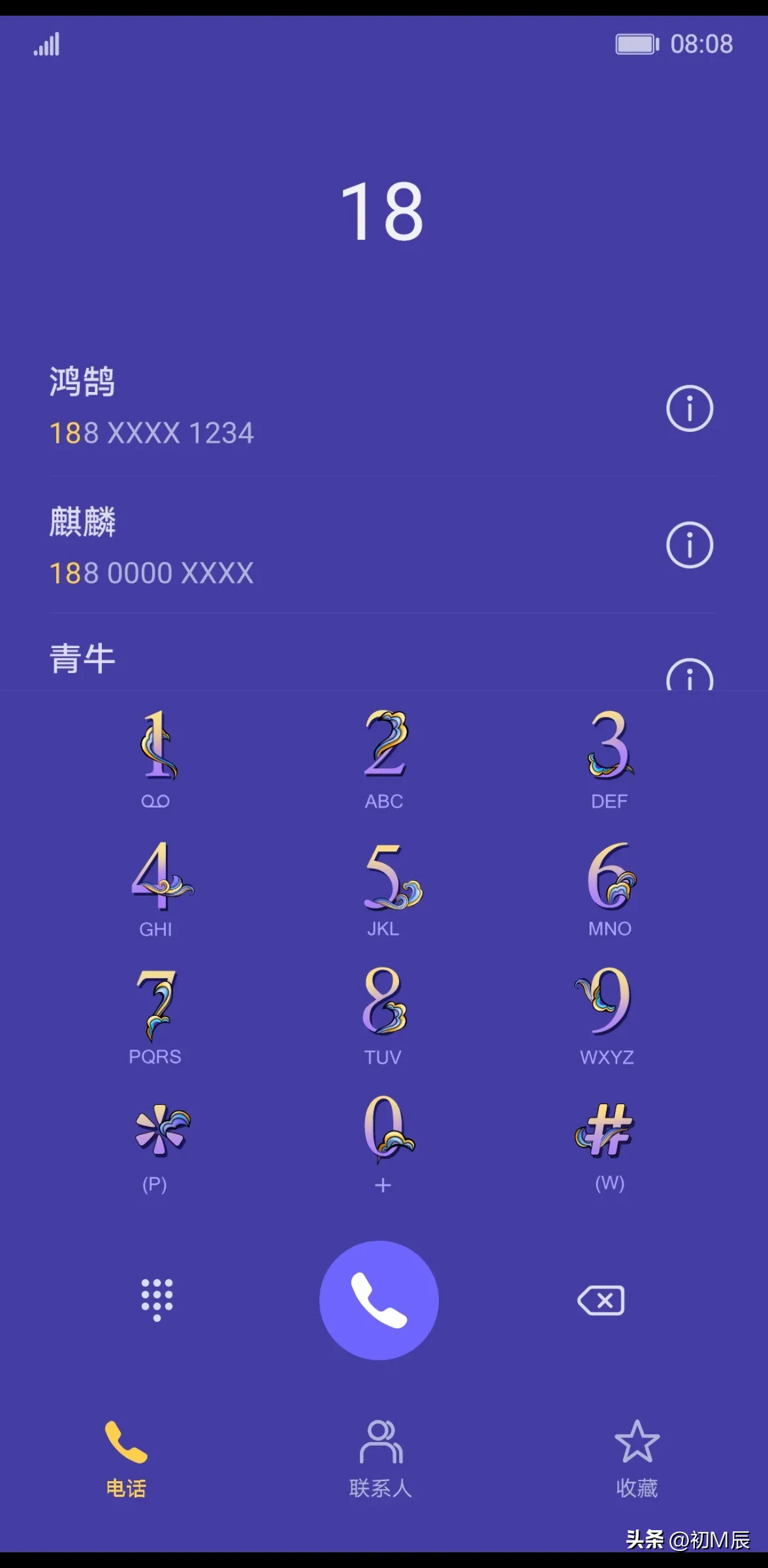Open info for contact 鸿鹄
The width and height of the screenshot is (768, 1568).
689,408
